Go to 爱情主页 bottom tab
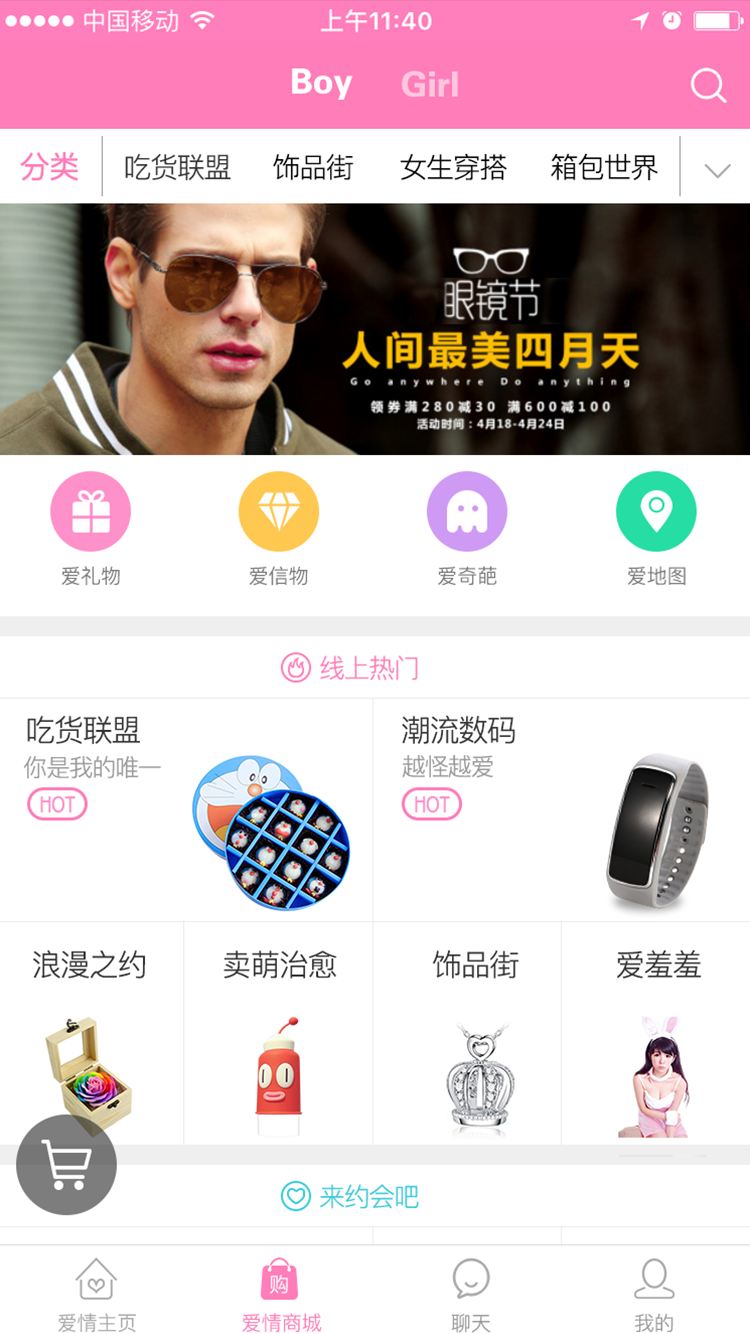Screen dimensions: 750x1334 pos(96,1294)
